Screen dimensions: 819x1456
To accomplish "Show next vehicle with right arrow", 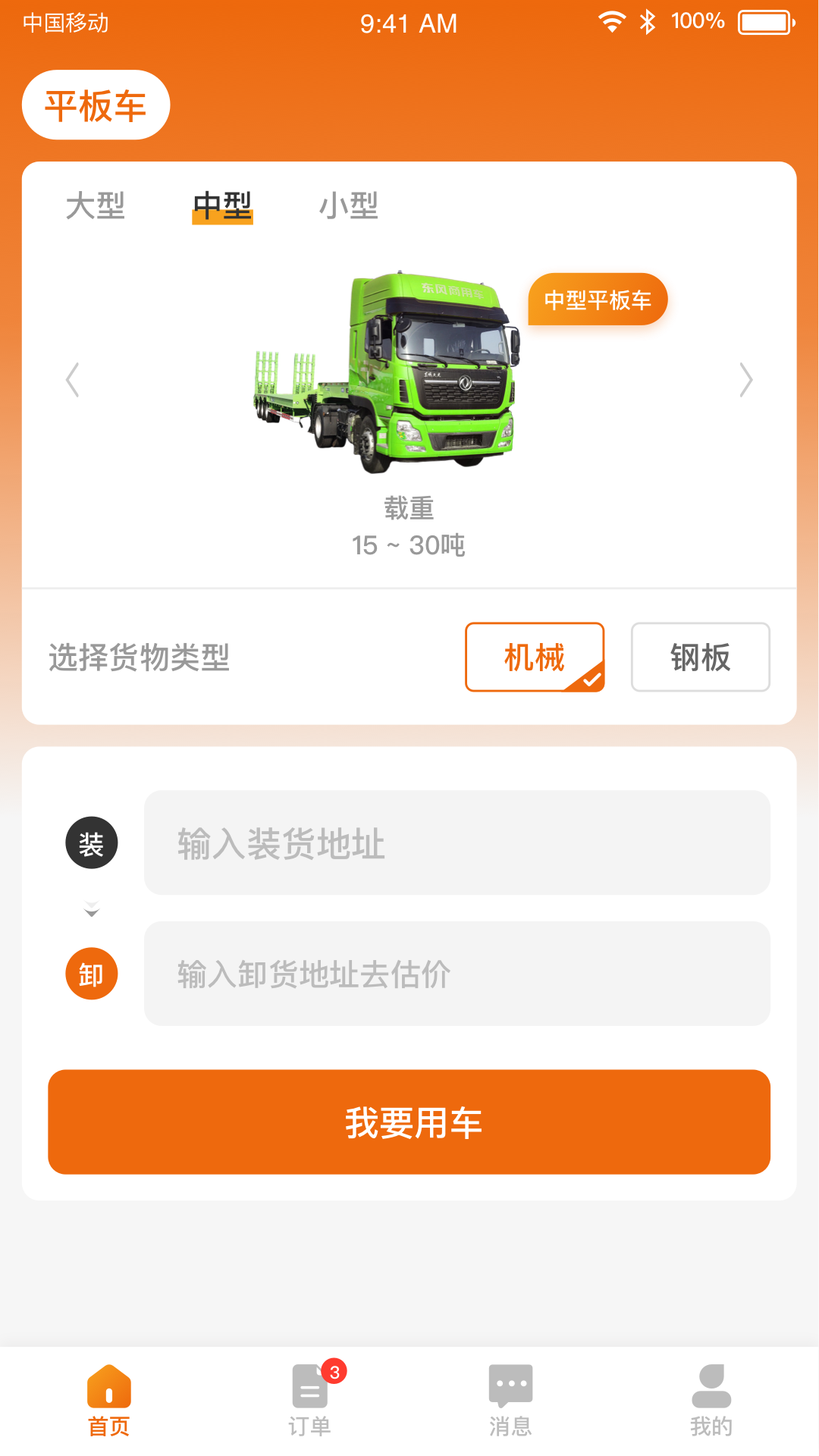I will tap(745, 380).
